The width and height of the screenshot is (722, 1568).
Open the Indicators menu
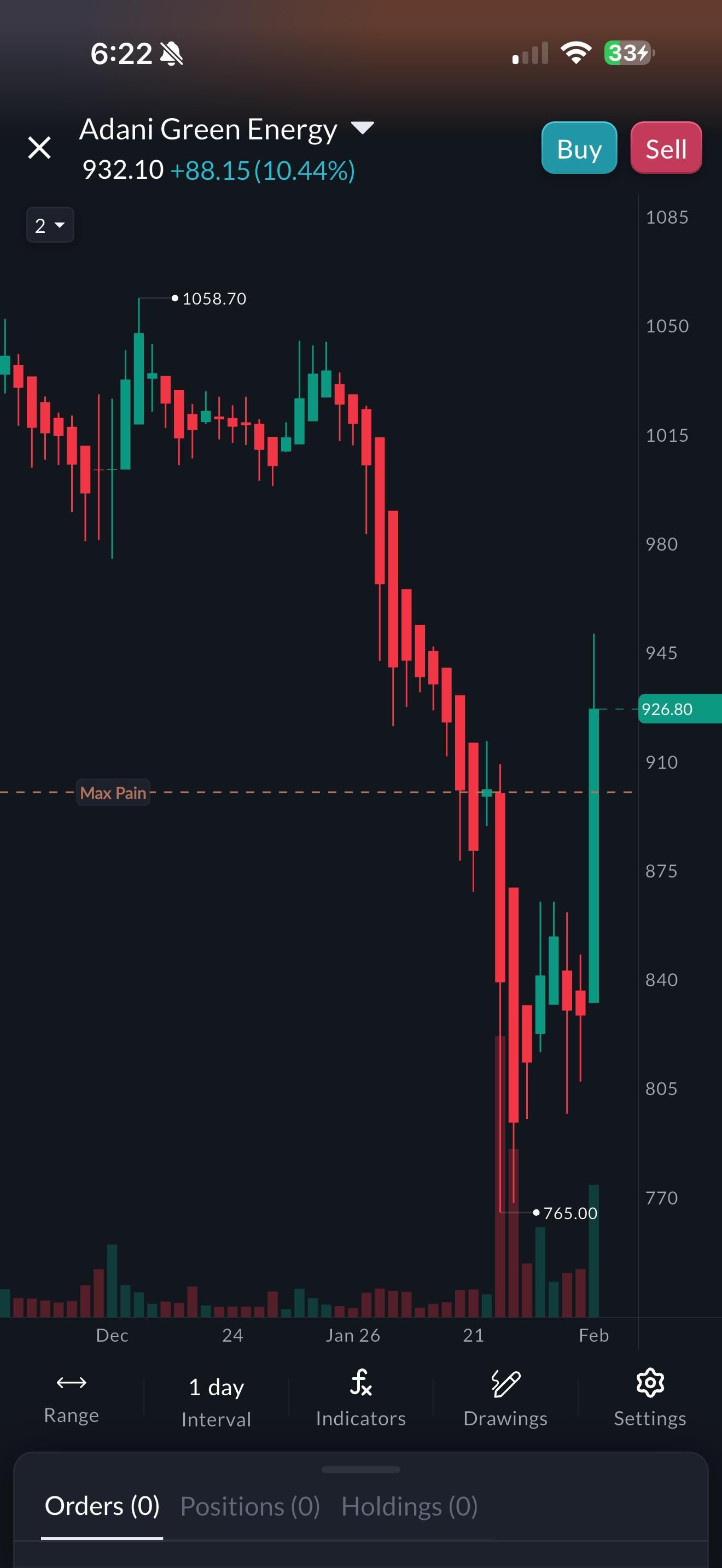click(360, 1397)
